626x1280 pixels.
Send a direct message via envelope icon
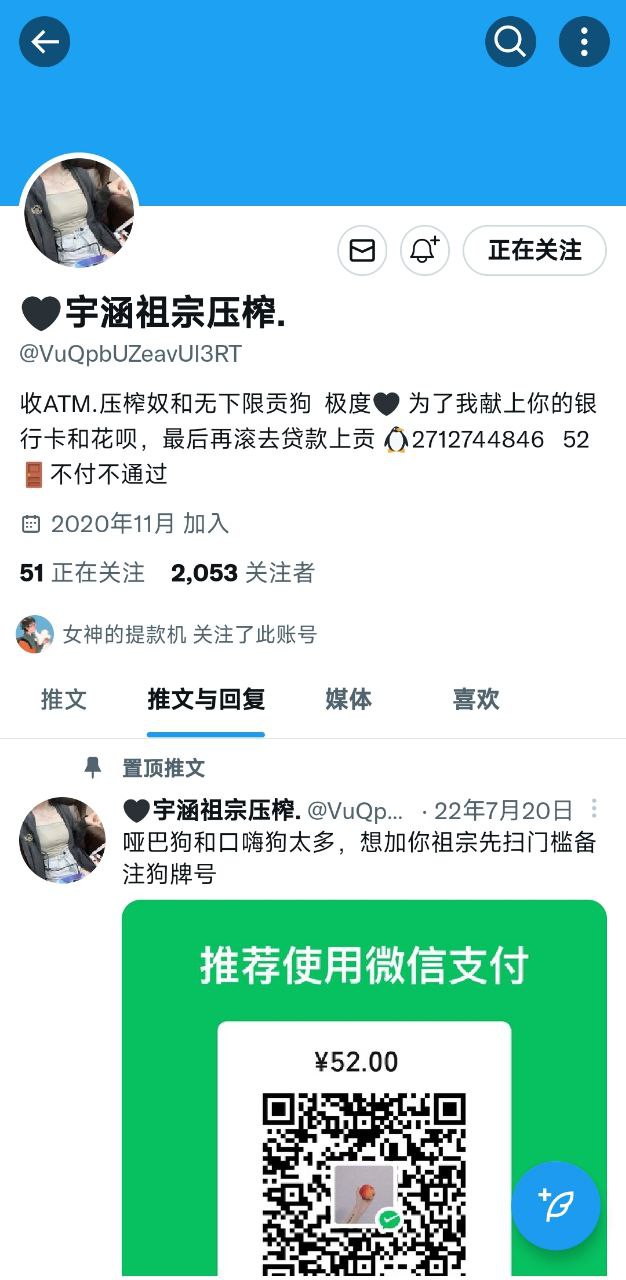pos(362,250)
